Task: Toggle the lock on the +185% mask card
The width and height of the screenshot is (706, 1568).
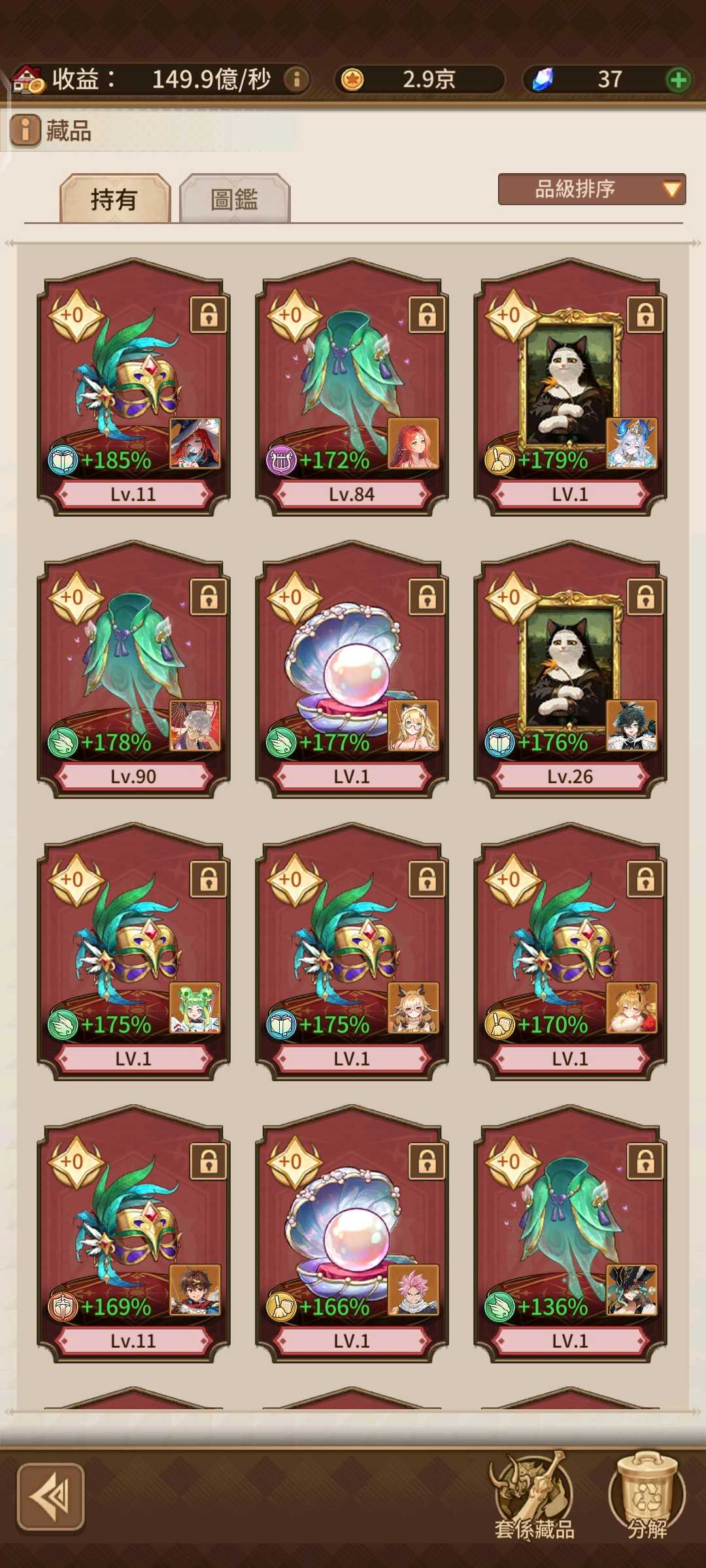Action: (x=209, y=316)
